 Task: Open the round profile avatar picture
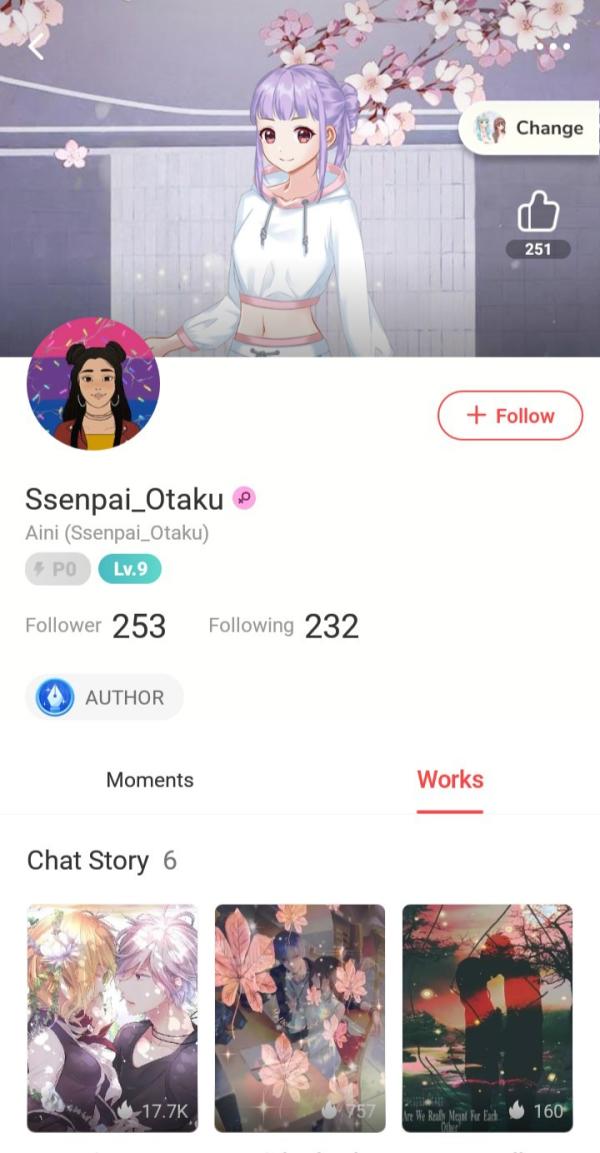point(93,384)
